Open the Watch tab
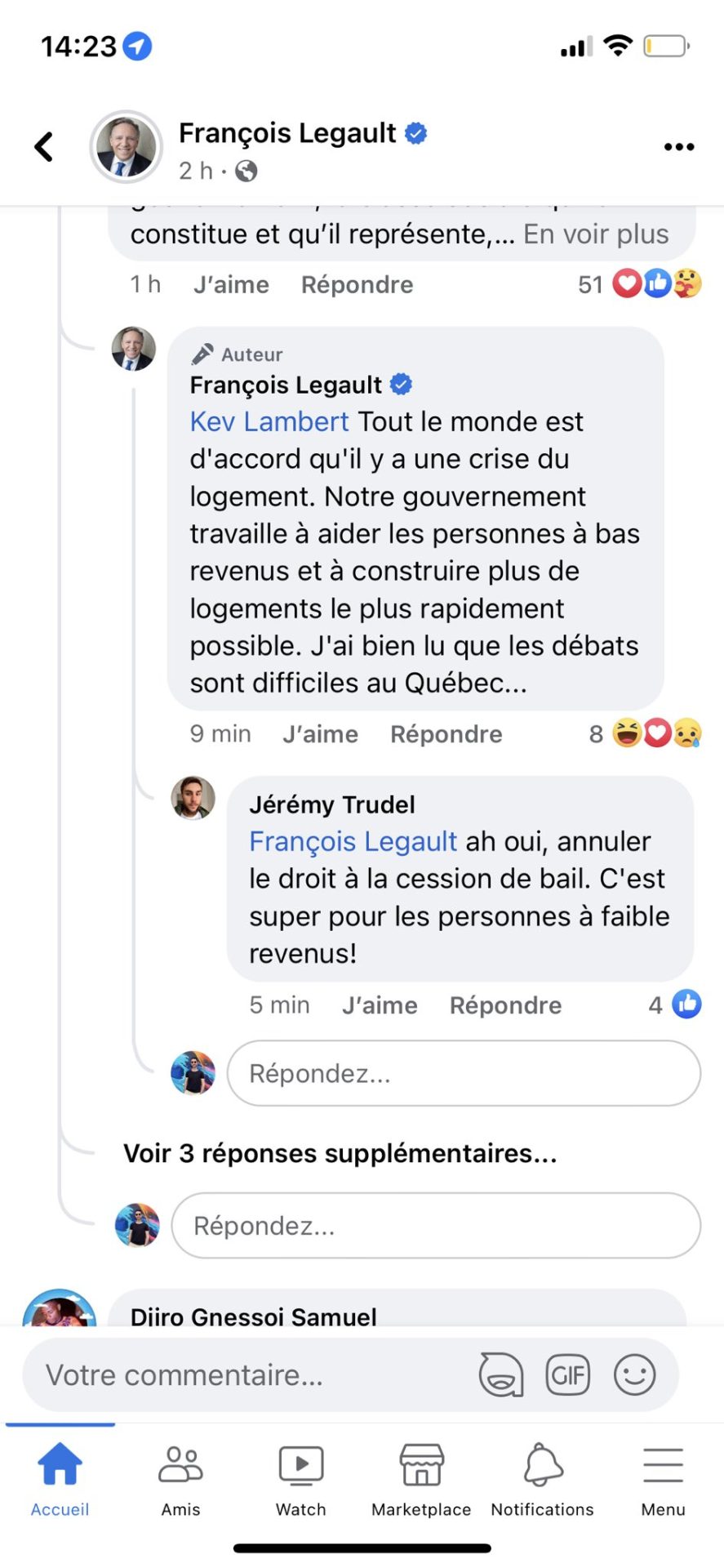 click(301, 1480)
